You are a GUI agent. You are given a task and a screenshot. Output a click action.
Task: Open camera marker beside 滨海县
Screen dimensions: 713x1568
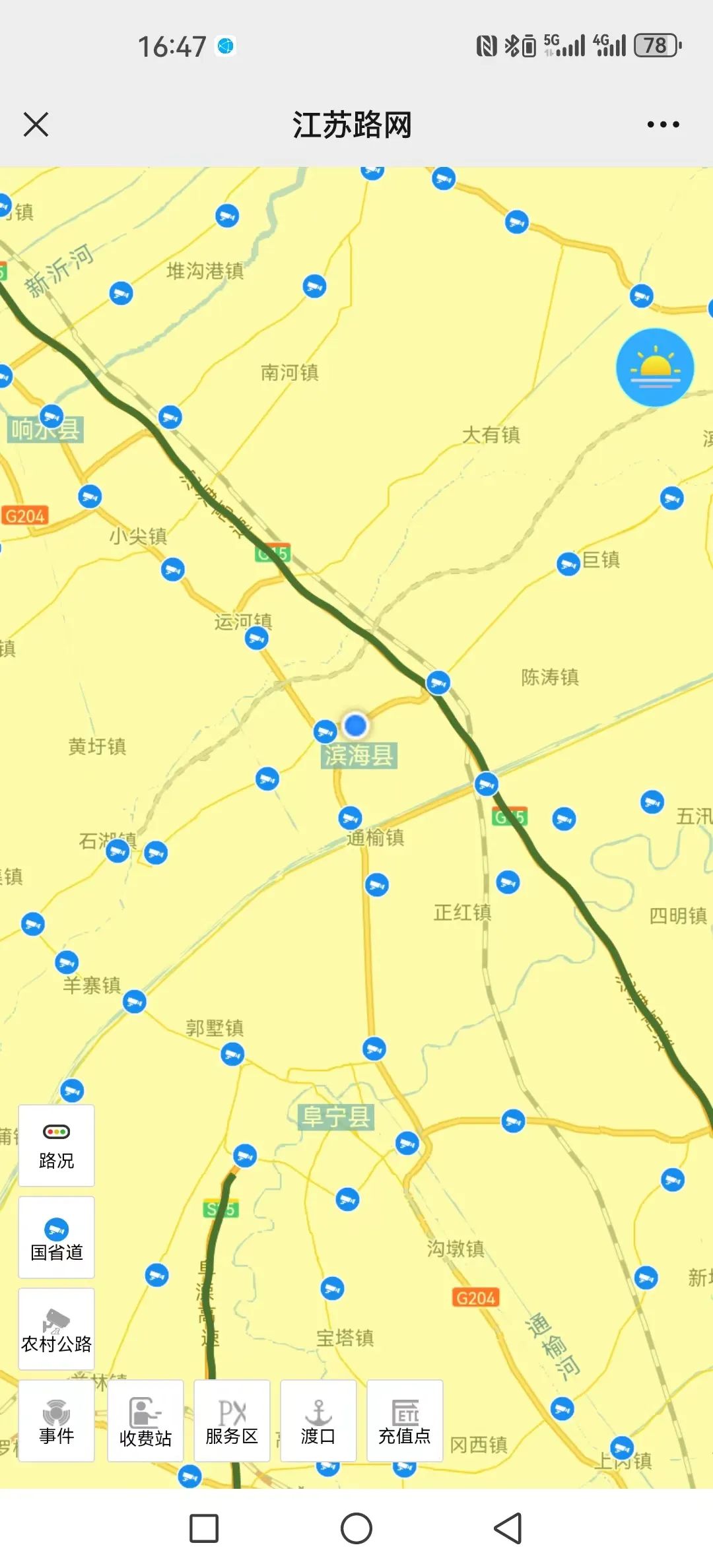coord(325,731)
